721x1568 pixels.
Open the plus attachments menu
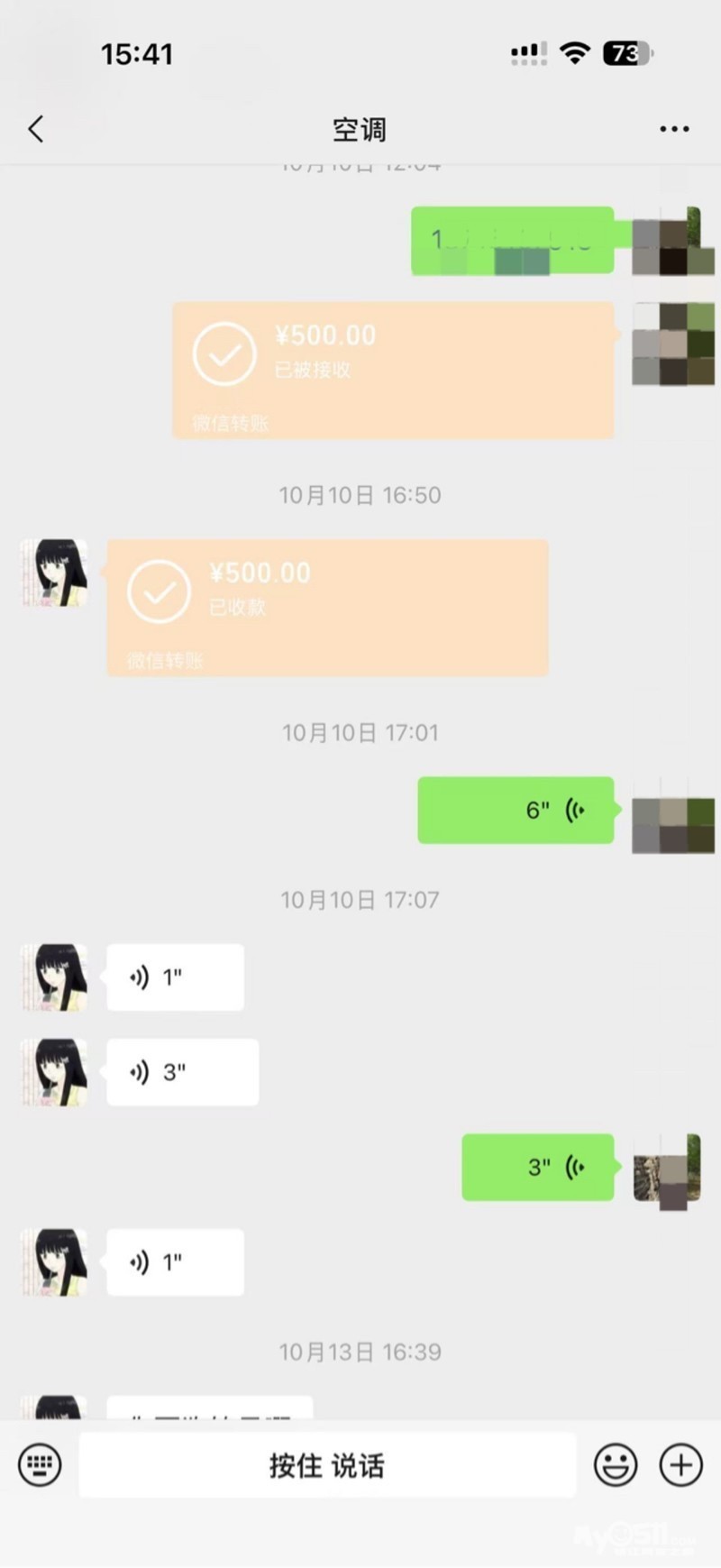680,1464
